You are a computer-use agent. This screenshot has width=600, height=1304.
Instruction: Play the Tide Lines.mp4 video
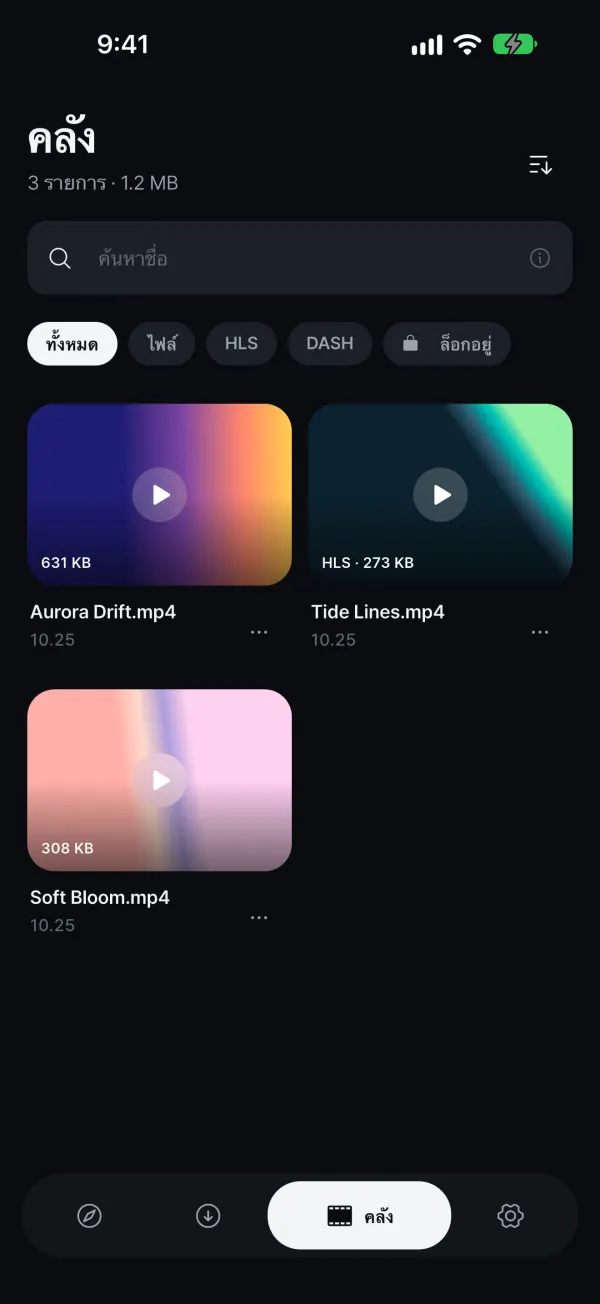[441, 495]
